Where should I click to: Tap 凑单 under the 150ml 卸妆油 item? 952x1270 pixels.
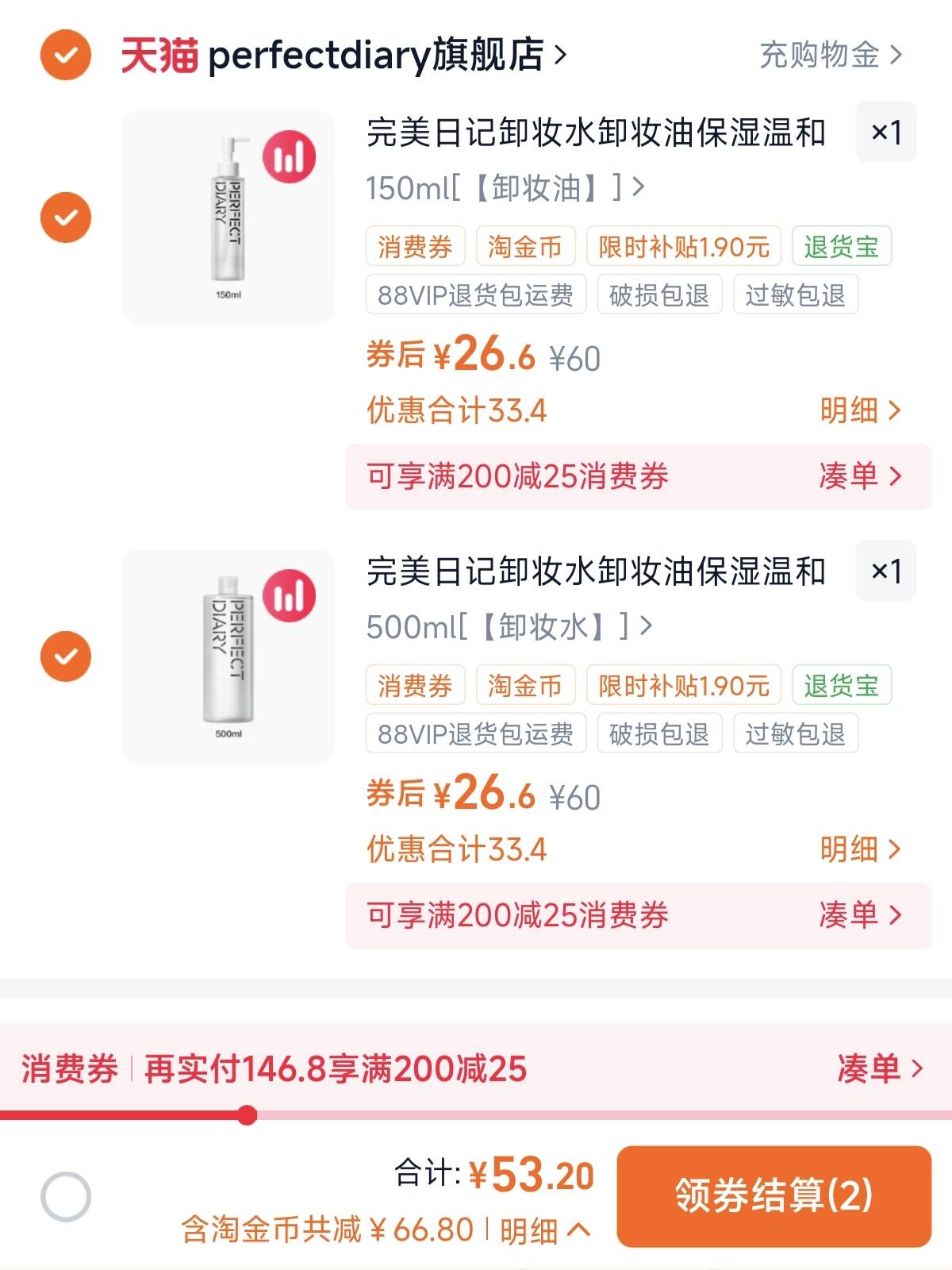tap(860, 476)
